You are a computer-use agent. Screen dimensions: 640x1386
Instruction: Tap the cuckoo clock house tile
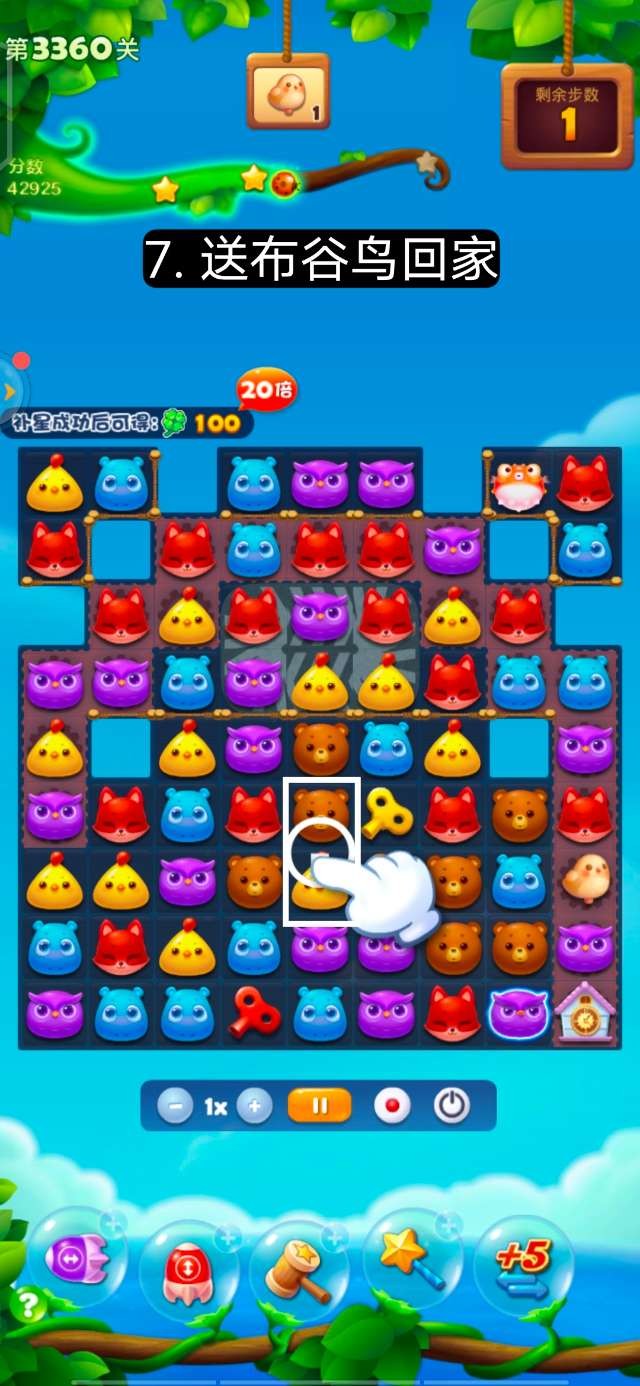point(586,1011)
